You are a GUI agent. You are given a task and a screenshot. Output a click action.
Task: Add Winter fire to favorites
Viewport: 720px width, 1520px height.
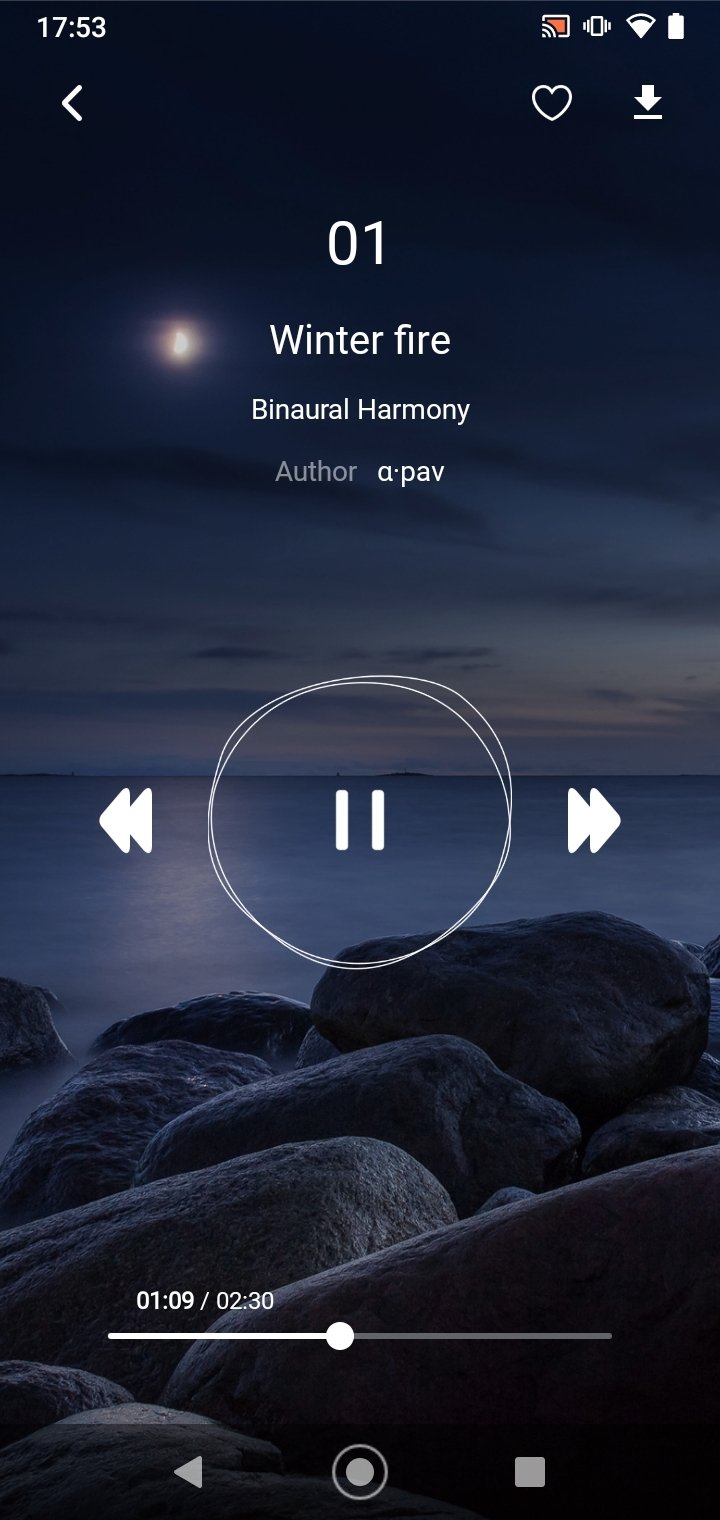pyautogui.click(x=551, y=103)
